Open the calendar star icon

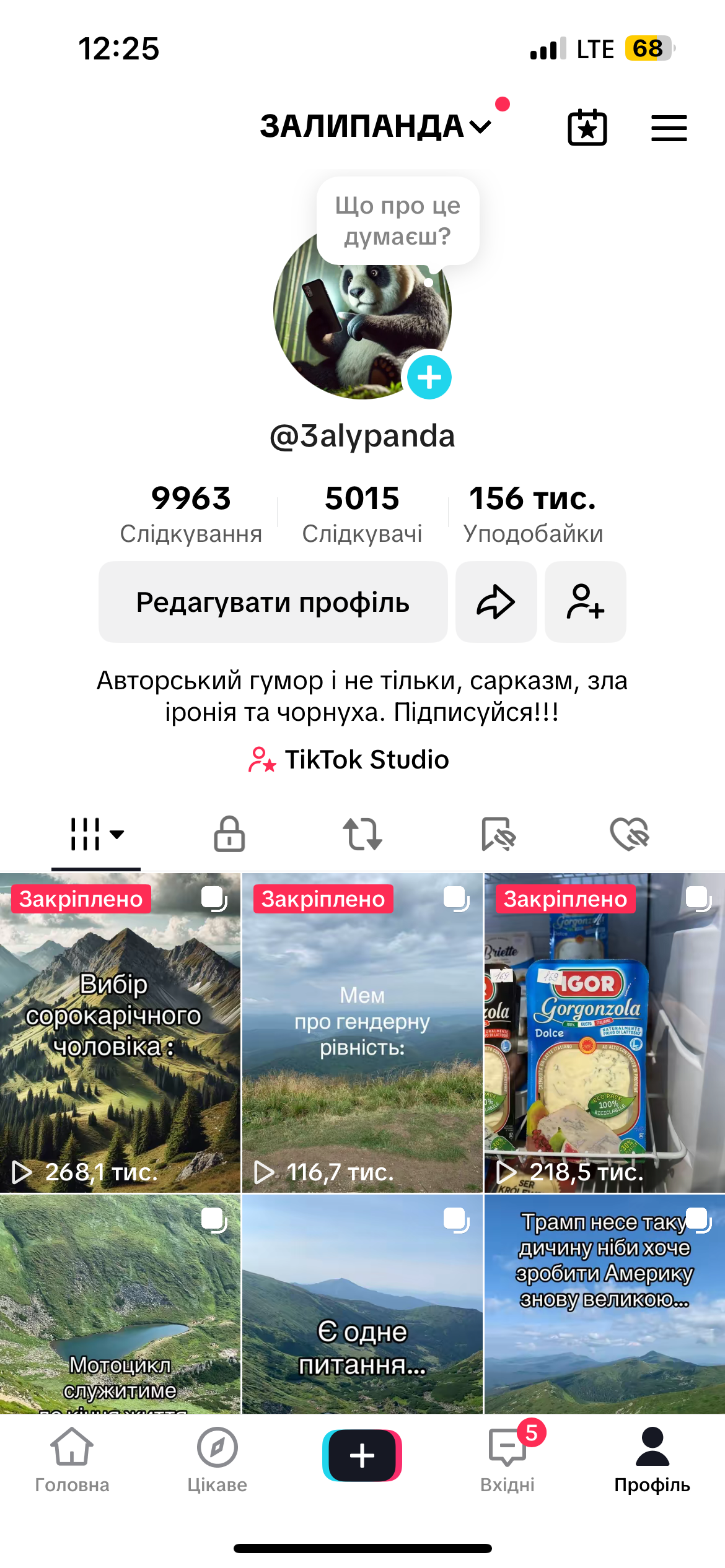[587, 128]
